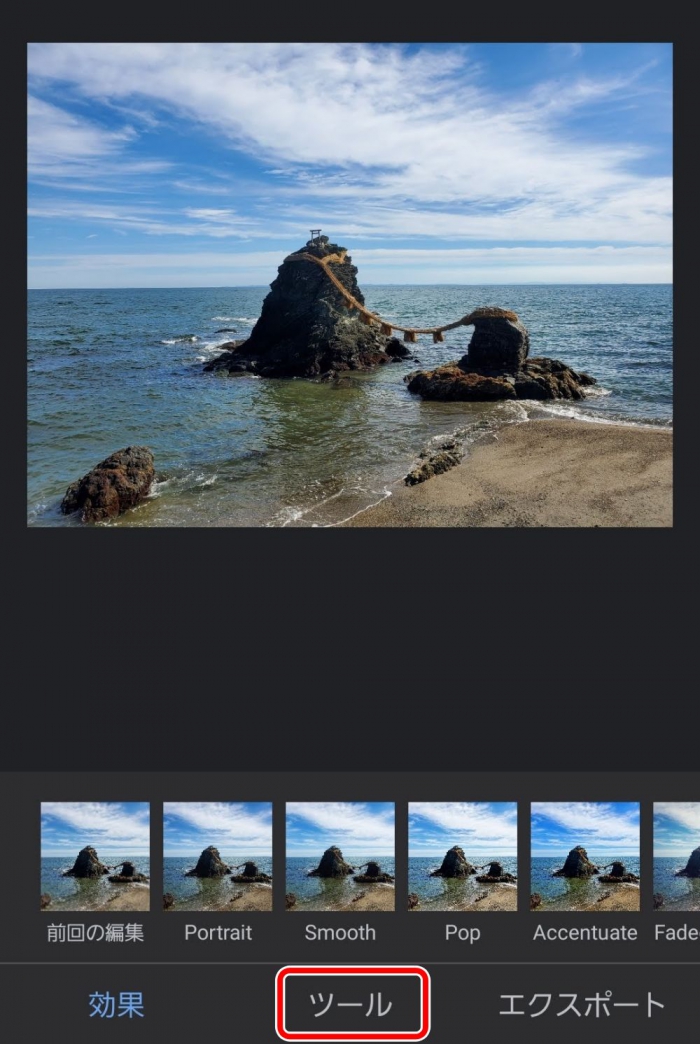Open the エクスポート tab
The image size is (700, 1044).
pyautogui.click(x=581, y=1004)
